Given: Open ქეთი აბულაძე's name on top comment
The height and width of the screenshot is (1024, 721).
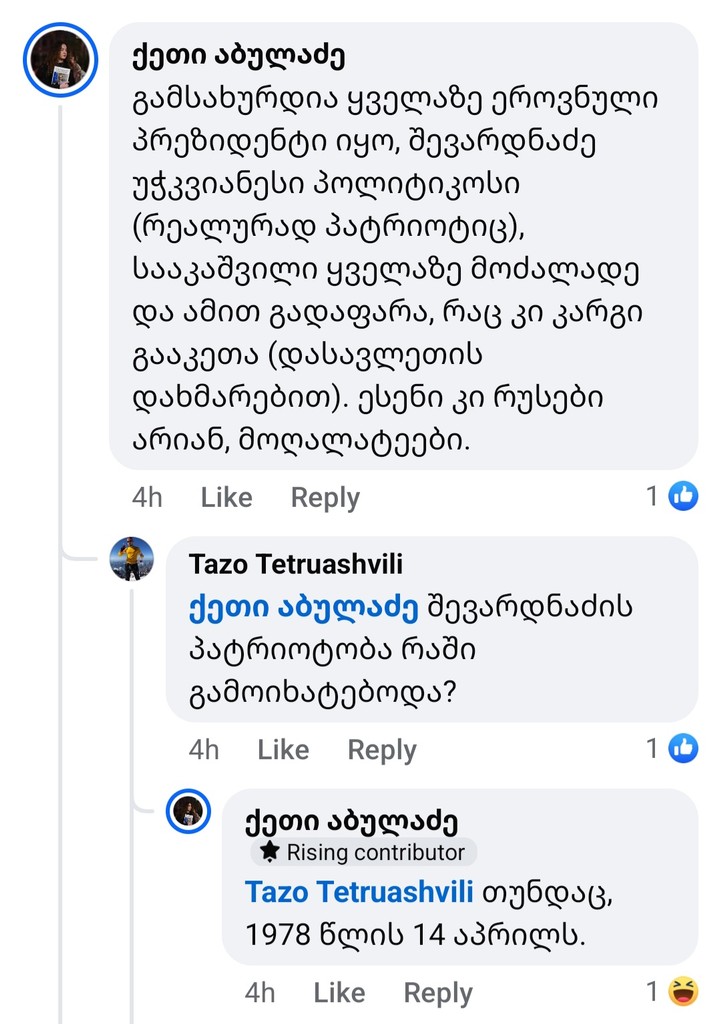Looking at the screenshot, I should click(x=238, y=57).
